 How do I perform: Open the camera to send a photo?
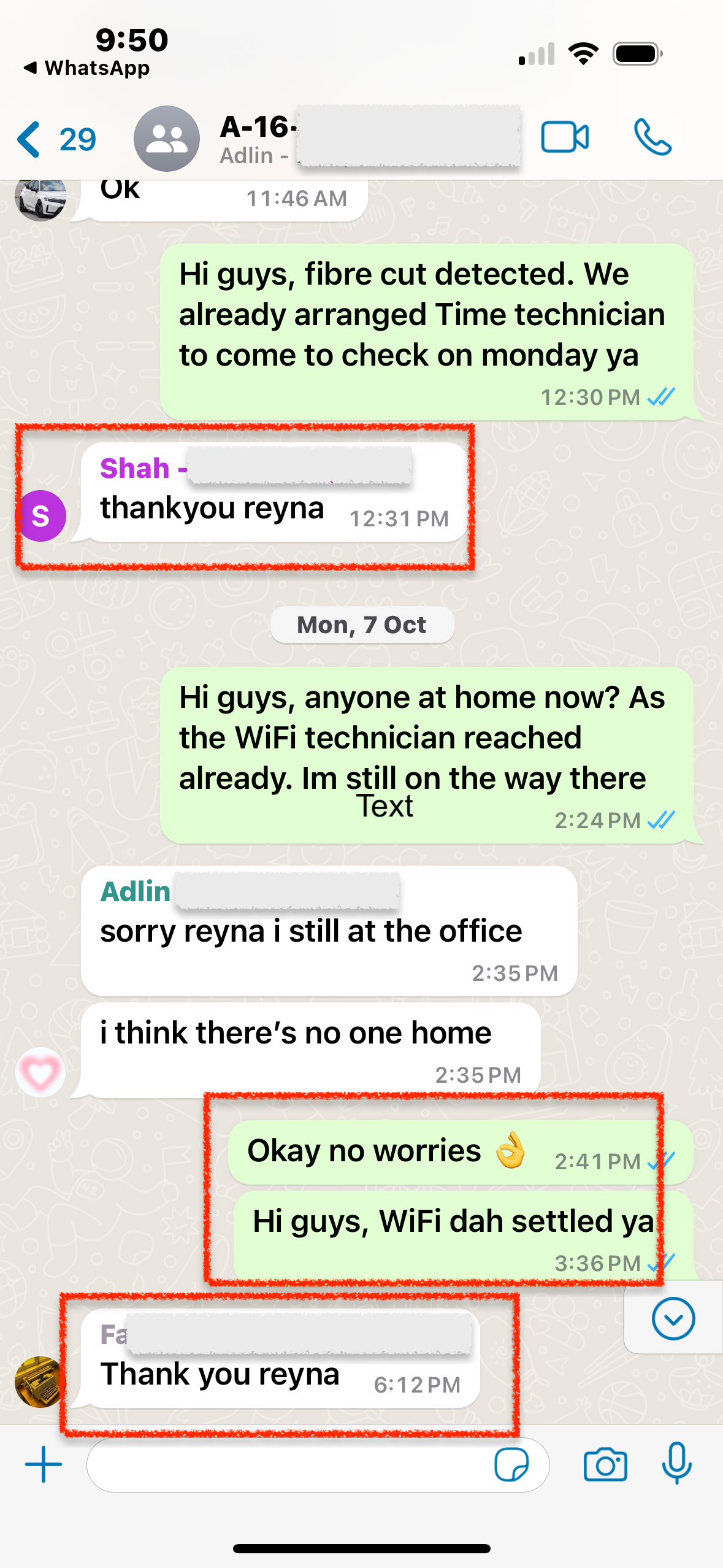[x=605, y=1465]
